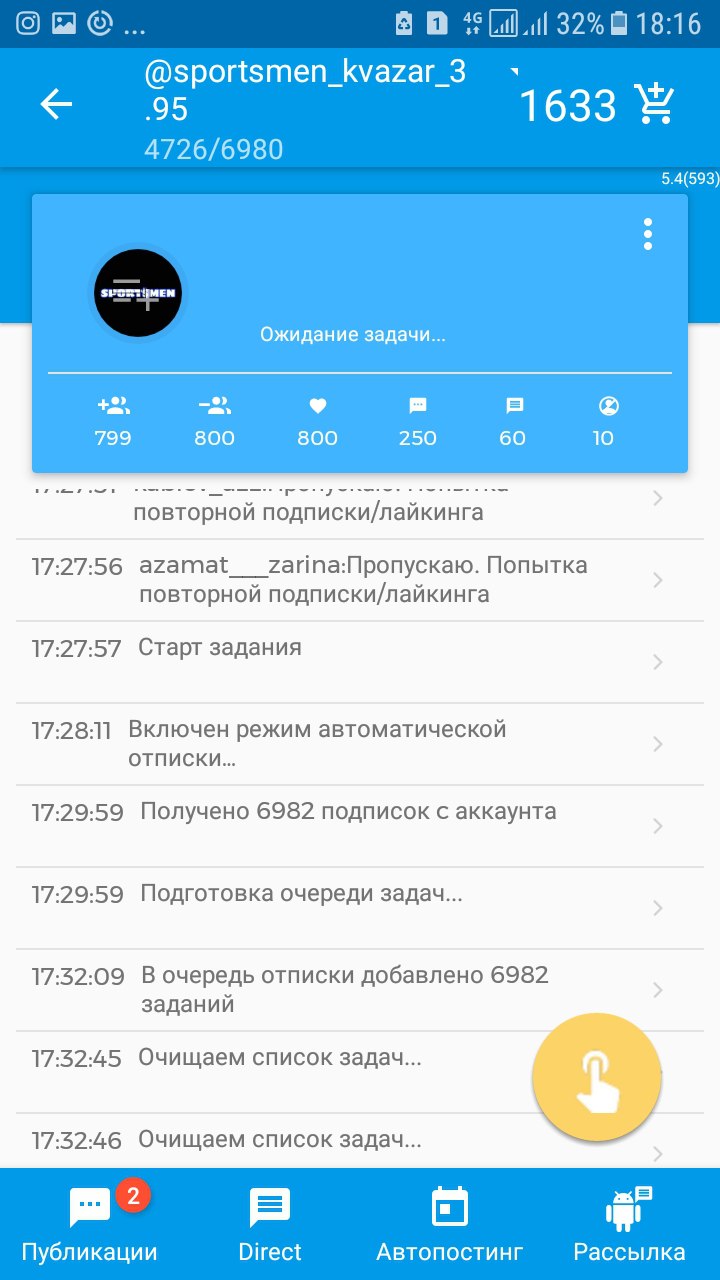Select the unfollow counter showing 800
The height and width of the screenshot is (1280, 720).
(215, 421)
